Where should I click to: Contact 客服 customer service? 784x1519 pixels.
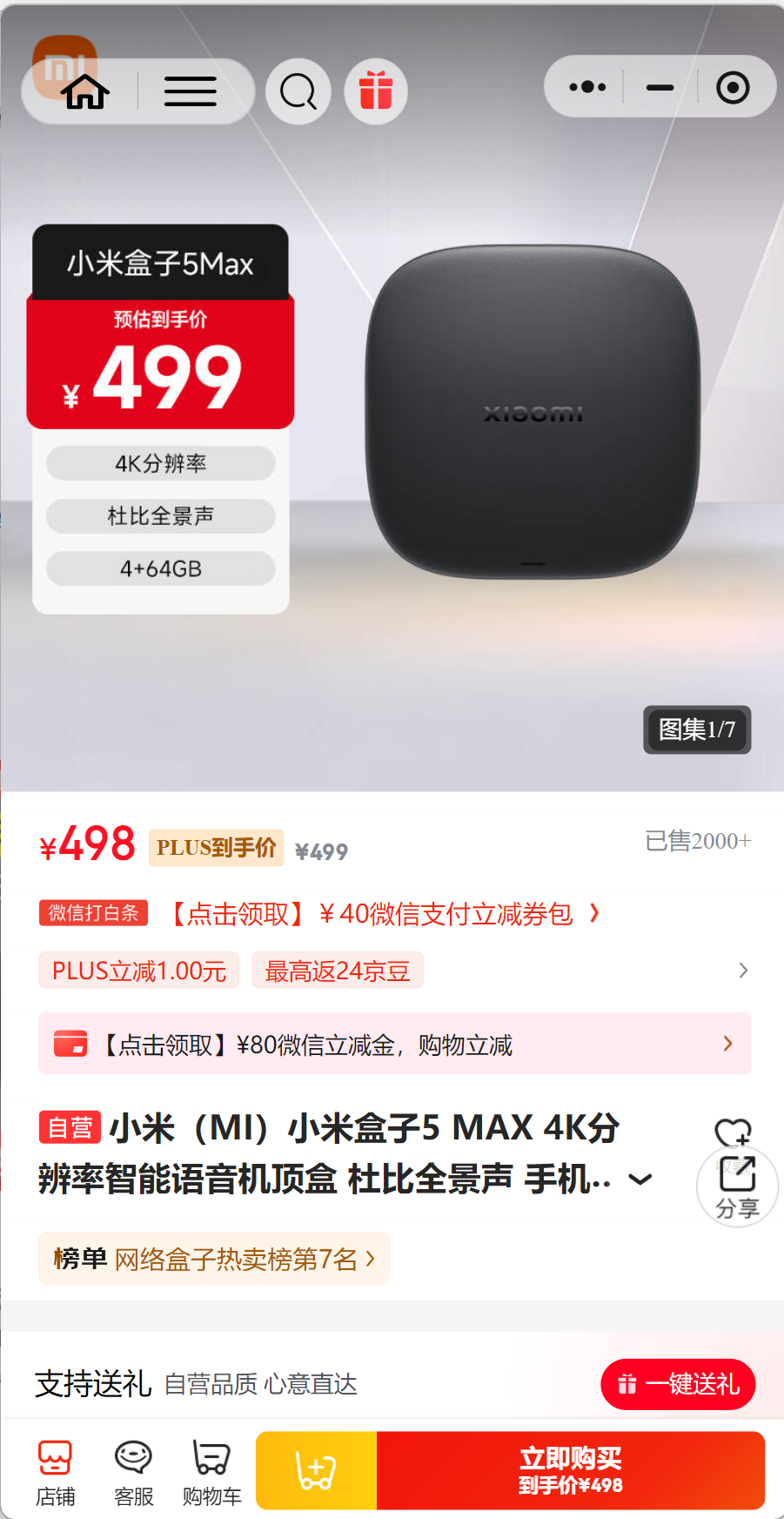133,1473
